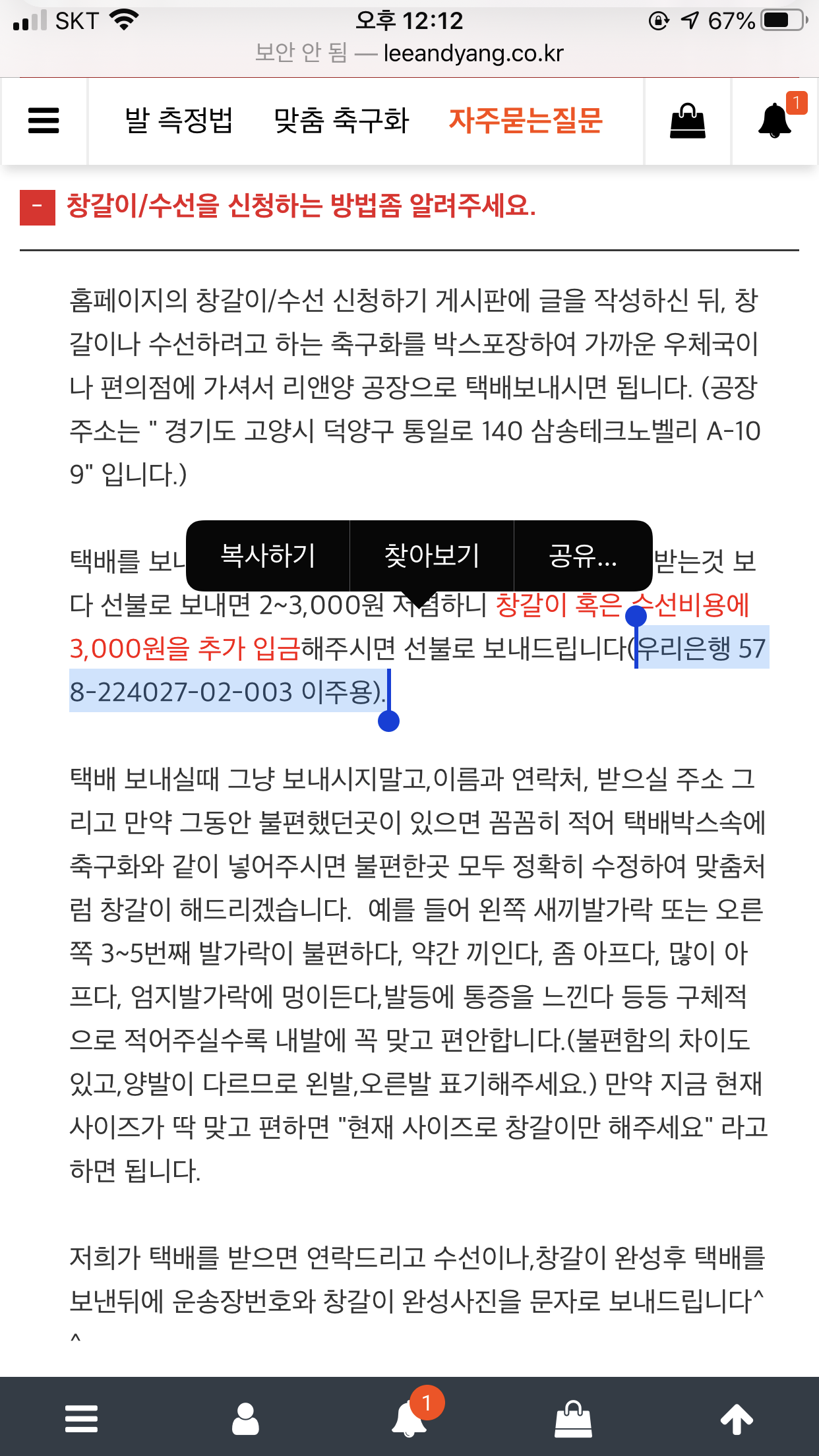
Task: Open the hamburger menu in top bar
Action: 44,121
